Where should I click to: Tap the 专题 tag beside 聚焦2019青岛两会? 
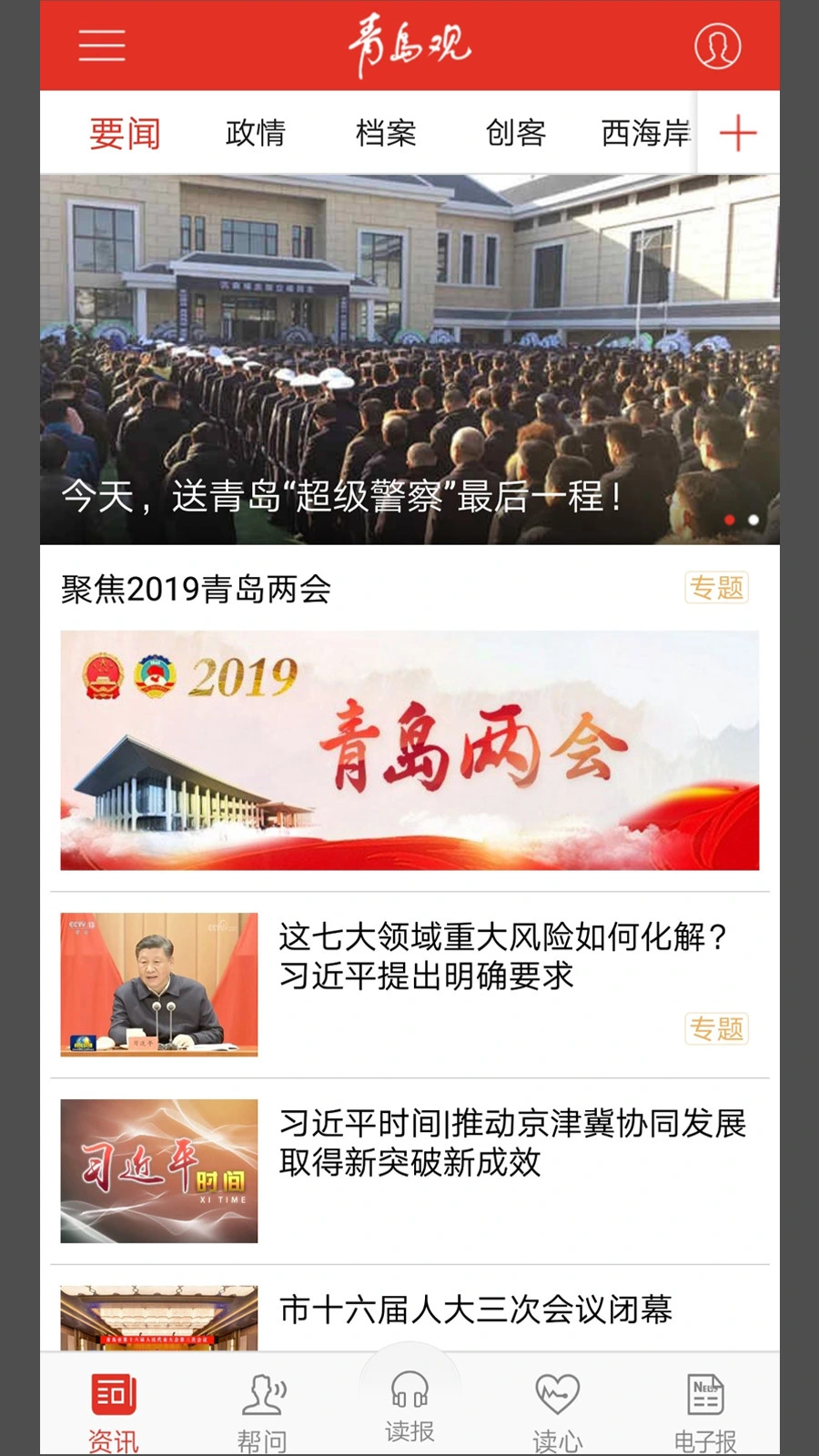pos(717,589)
